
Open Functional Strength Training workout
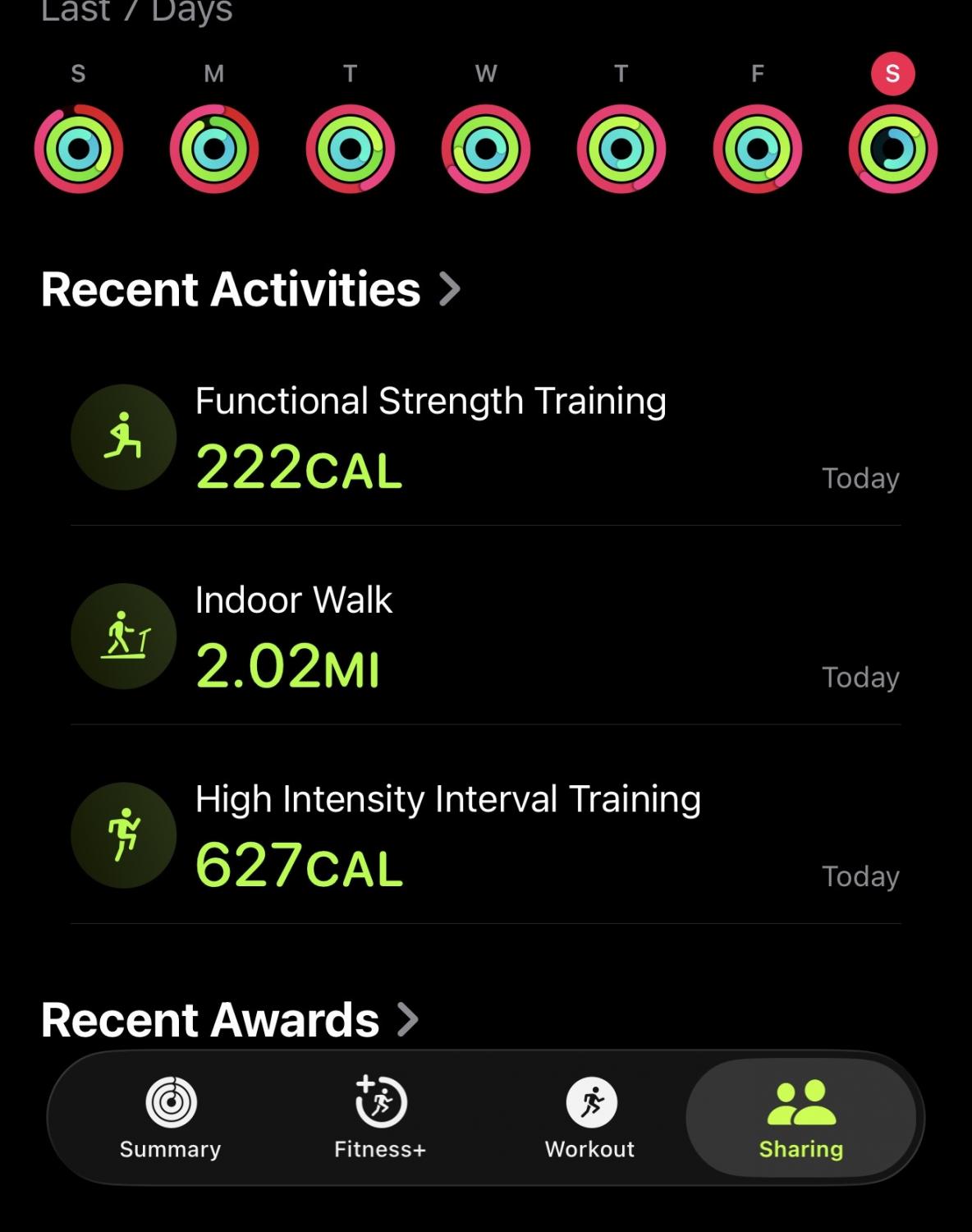pos(484,438)
